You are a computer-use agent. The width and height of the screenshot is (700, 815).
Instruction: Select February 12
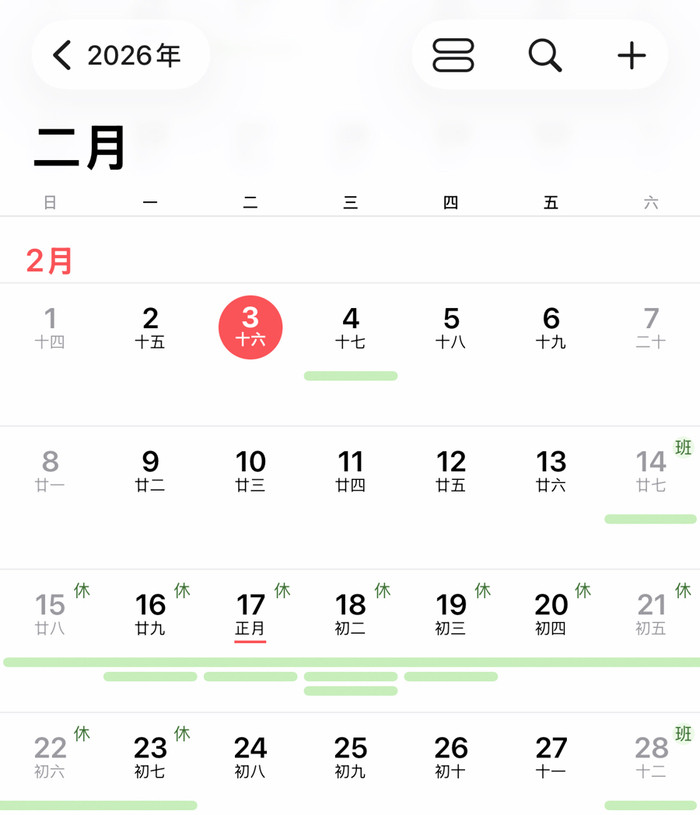pos(451,470)
